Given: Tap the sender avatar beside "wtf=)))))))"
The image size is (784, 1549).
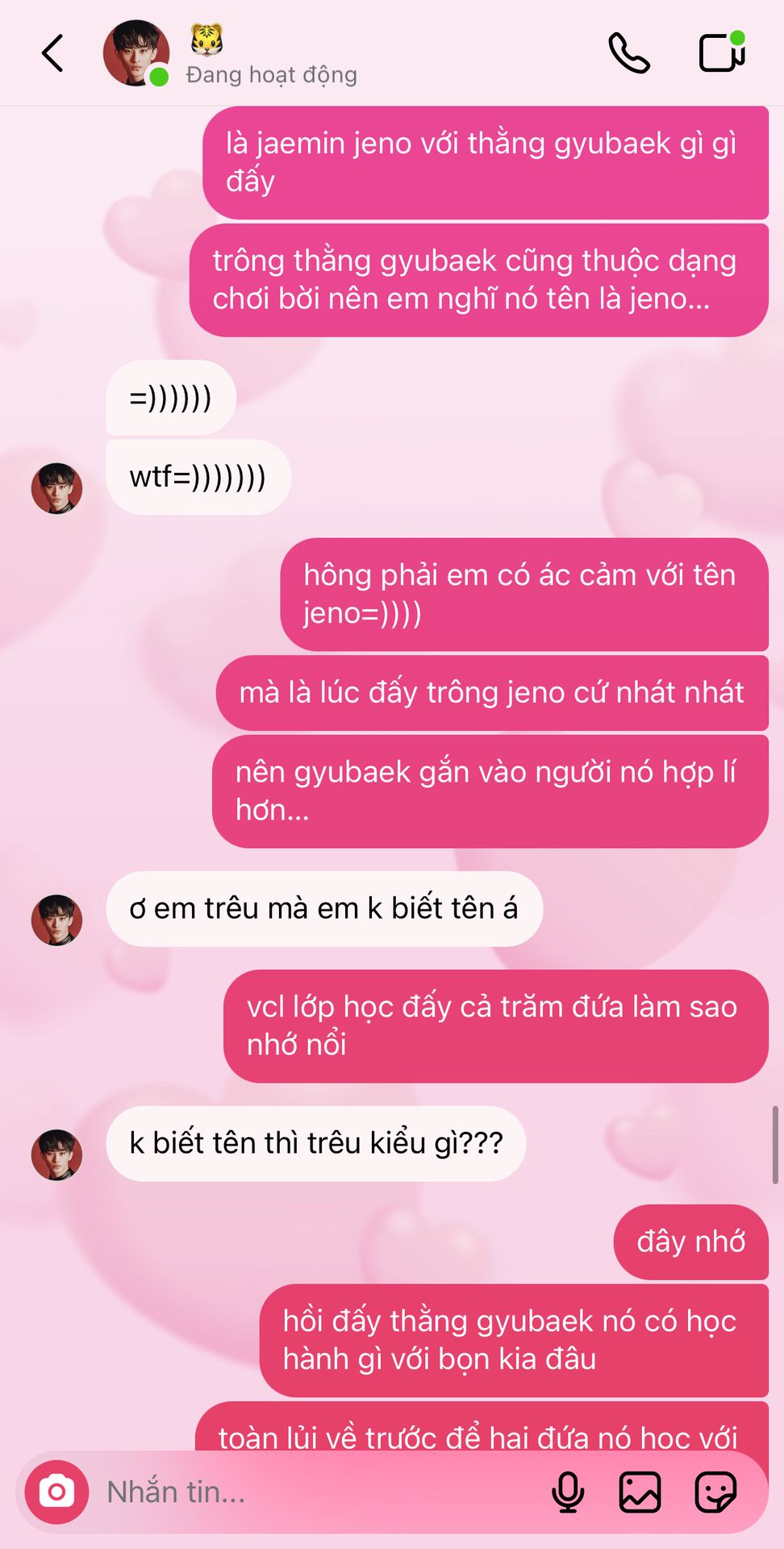Looking at the screenshot, I should pyautogui.click(x=56, y=488).
